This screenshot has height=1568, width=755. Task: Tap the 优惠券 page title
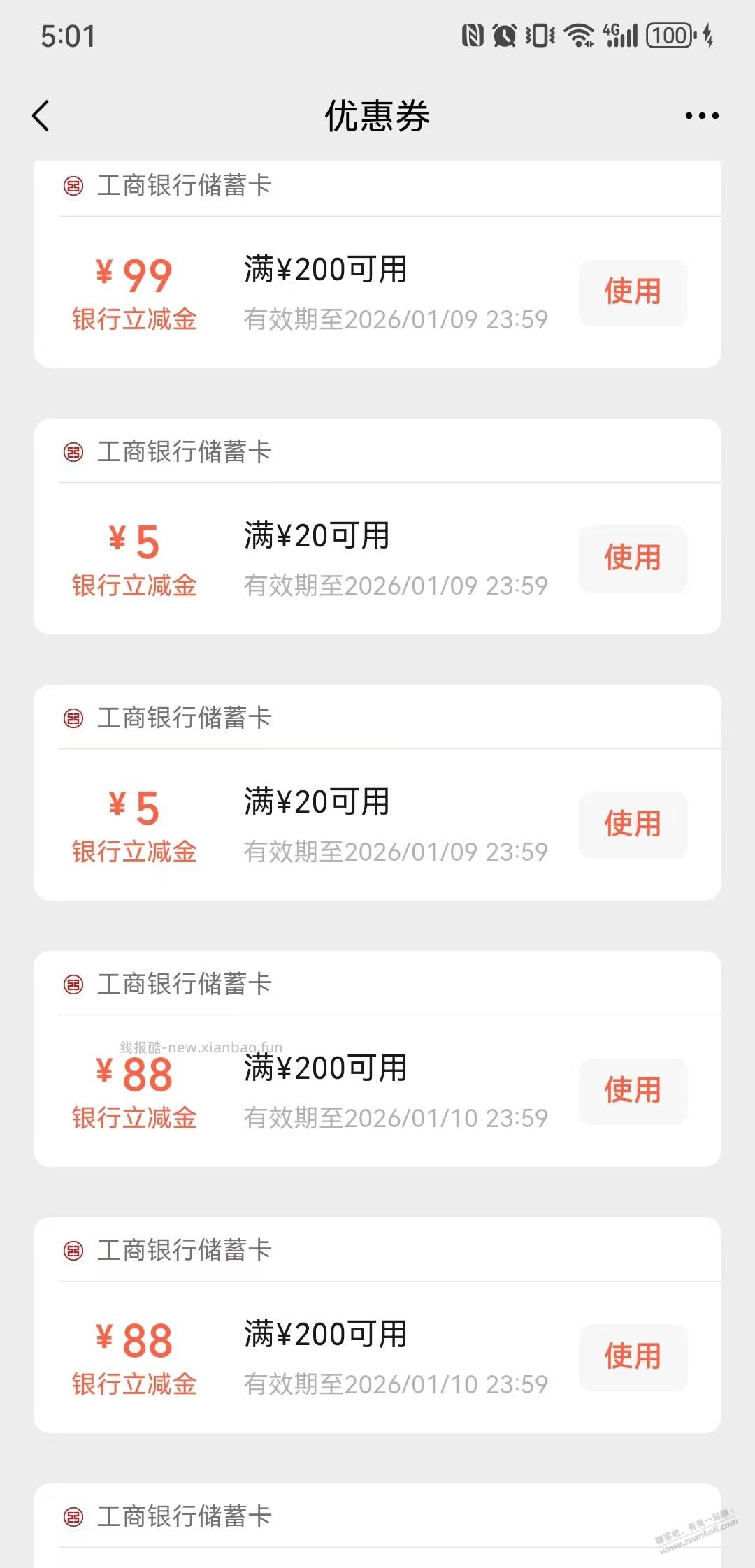point(377,115)
